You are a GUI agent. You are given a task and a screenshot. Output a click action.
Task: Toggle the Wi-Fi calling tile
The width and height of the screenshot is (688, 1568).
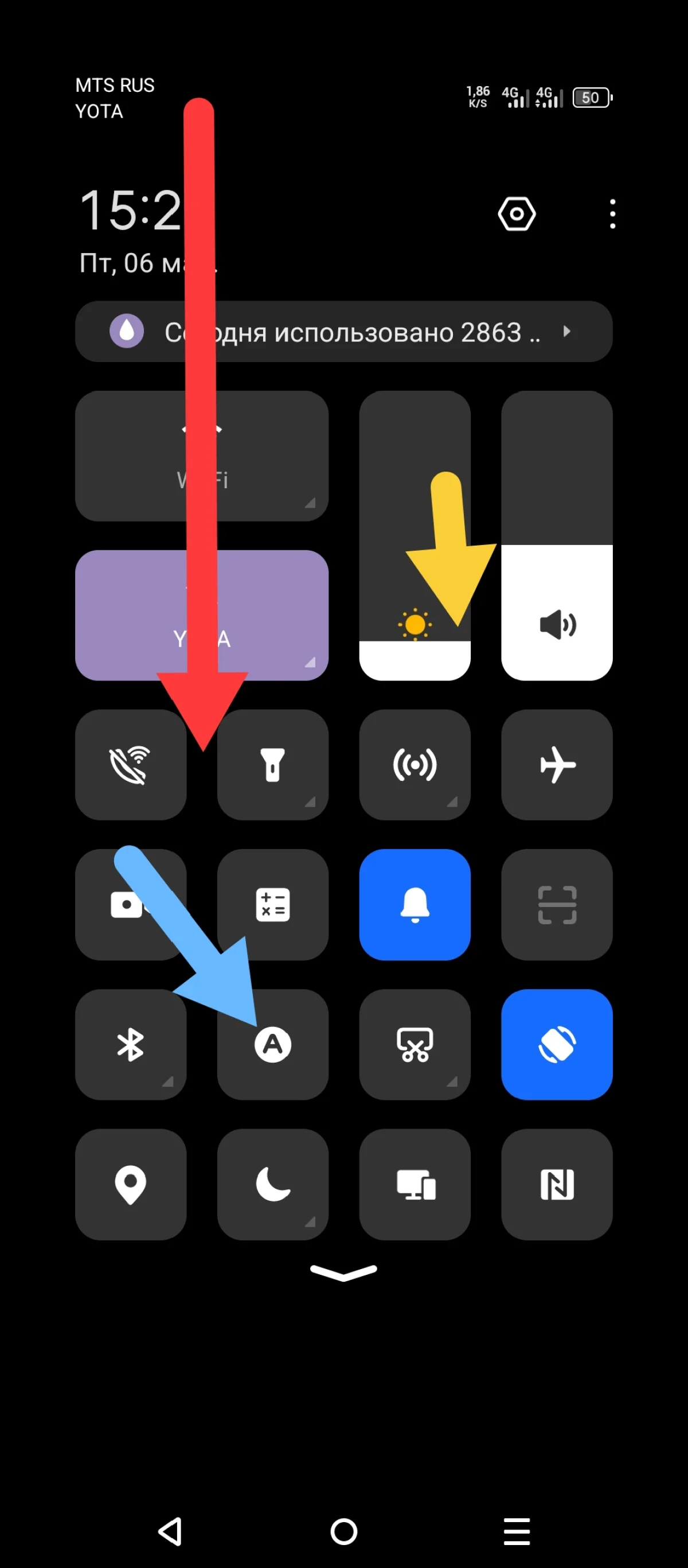click(x=130, y=765)
